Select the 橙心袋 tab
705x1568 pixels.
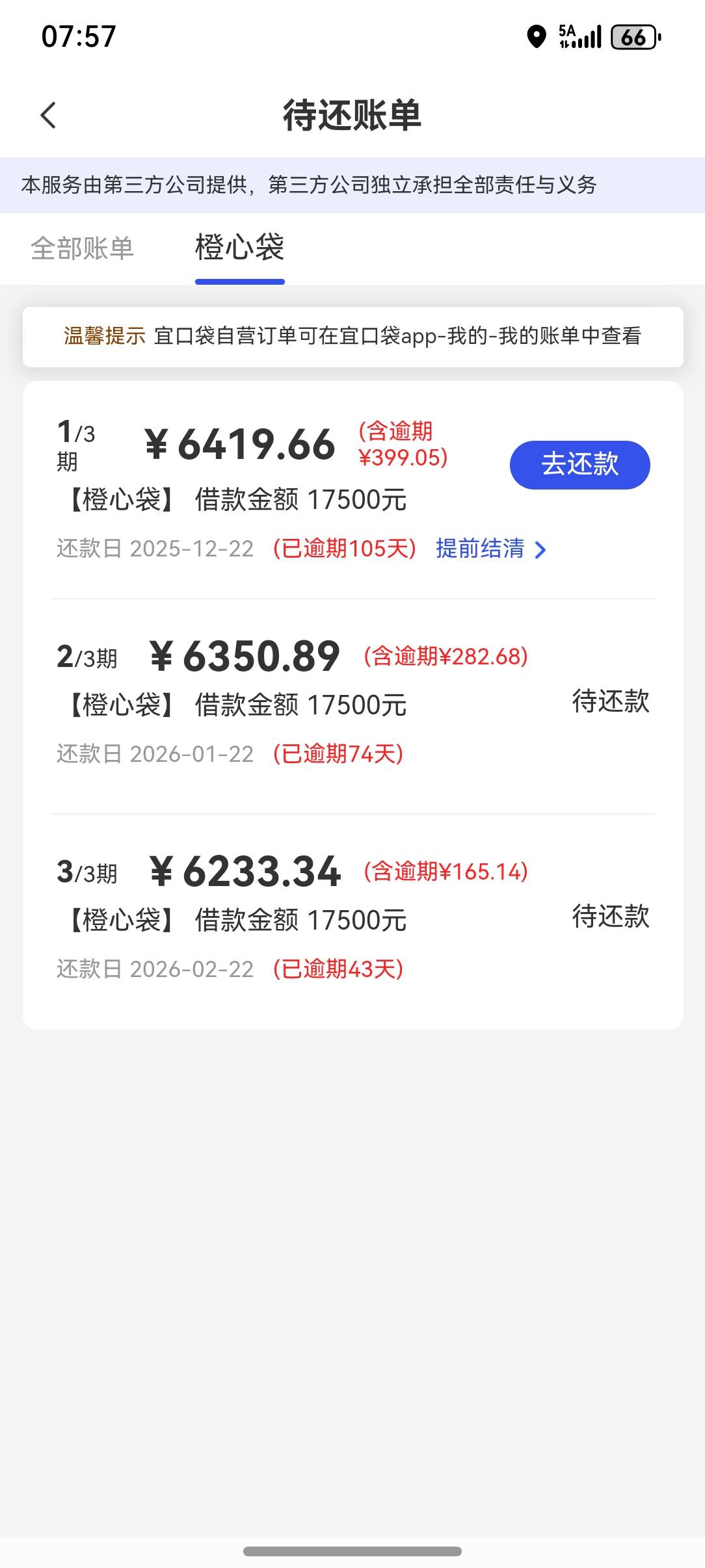[x=240, y=248]
